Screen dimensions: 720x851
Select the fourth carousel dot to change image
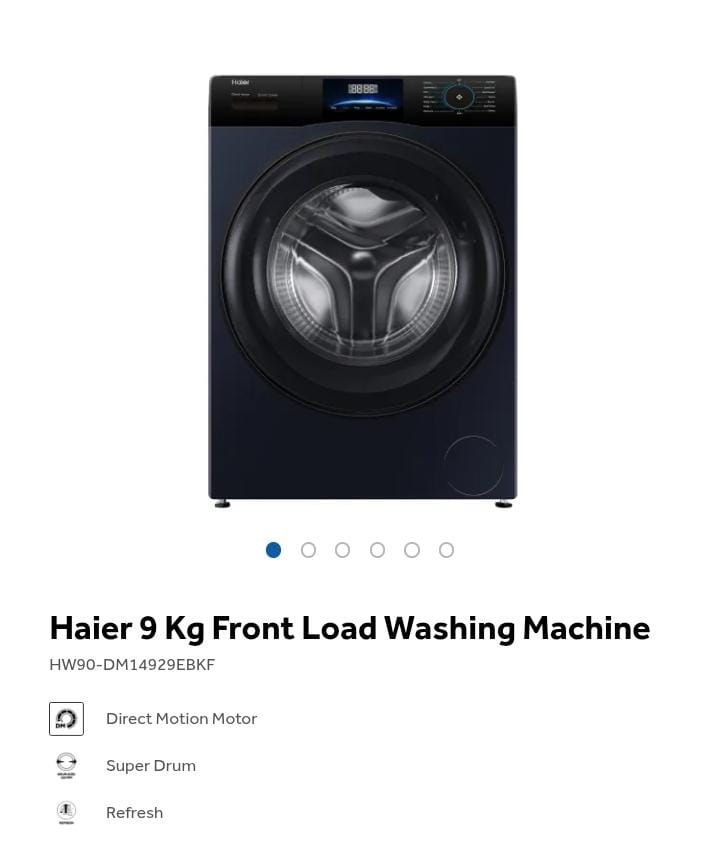click(x=377, y=550)
